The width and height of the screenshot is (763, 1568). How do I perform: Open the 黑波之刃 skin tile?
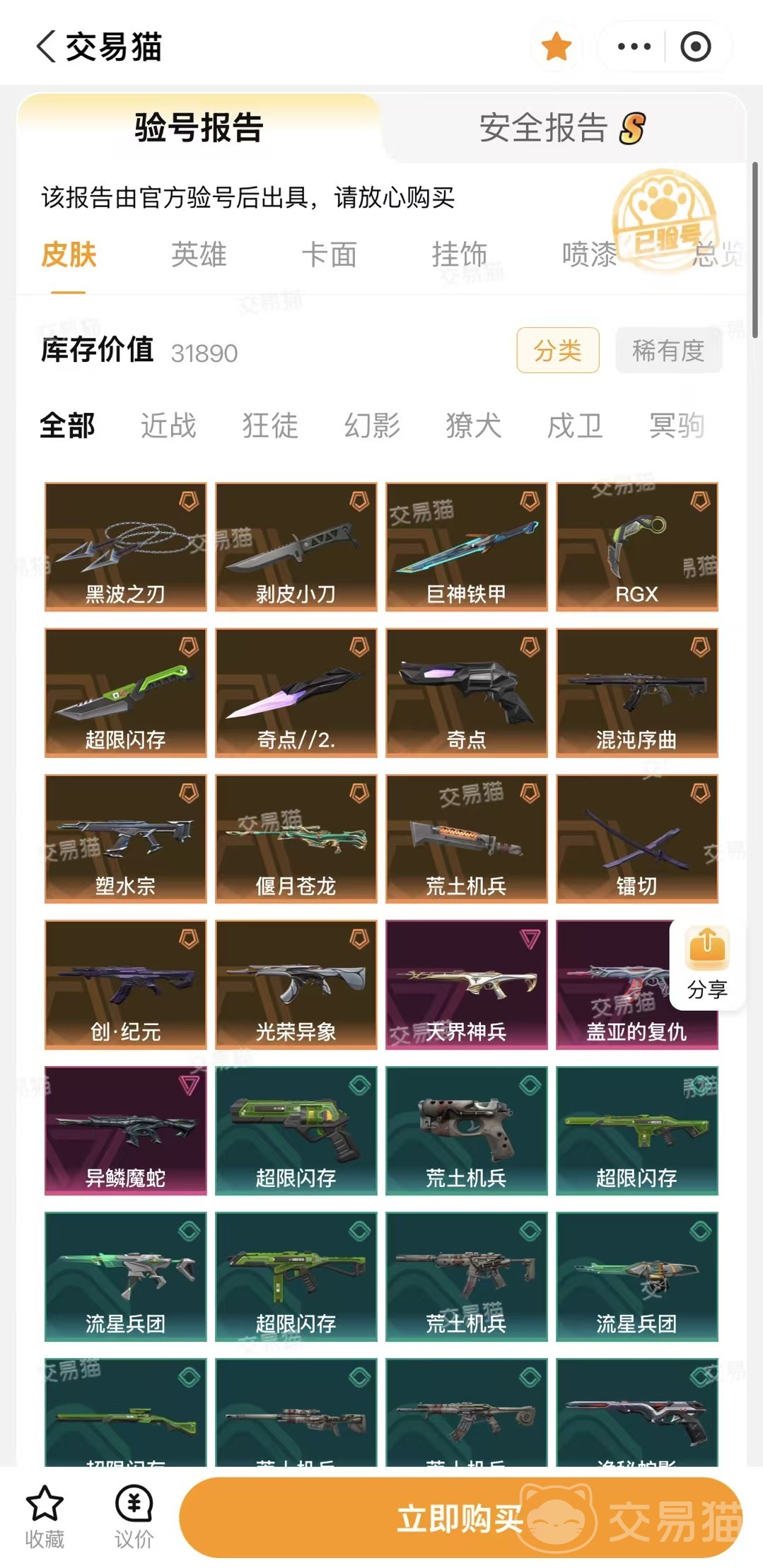click(126, 546)
